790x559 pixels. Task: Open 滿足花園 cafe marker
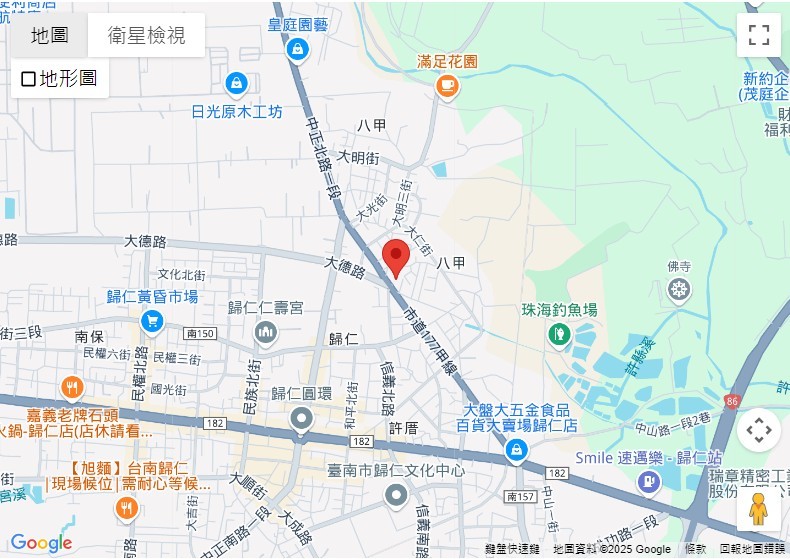pyautogui.click(x=447, y=88)
